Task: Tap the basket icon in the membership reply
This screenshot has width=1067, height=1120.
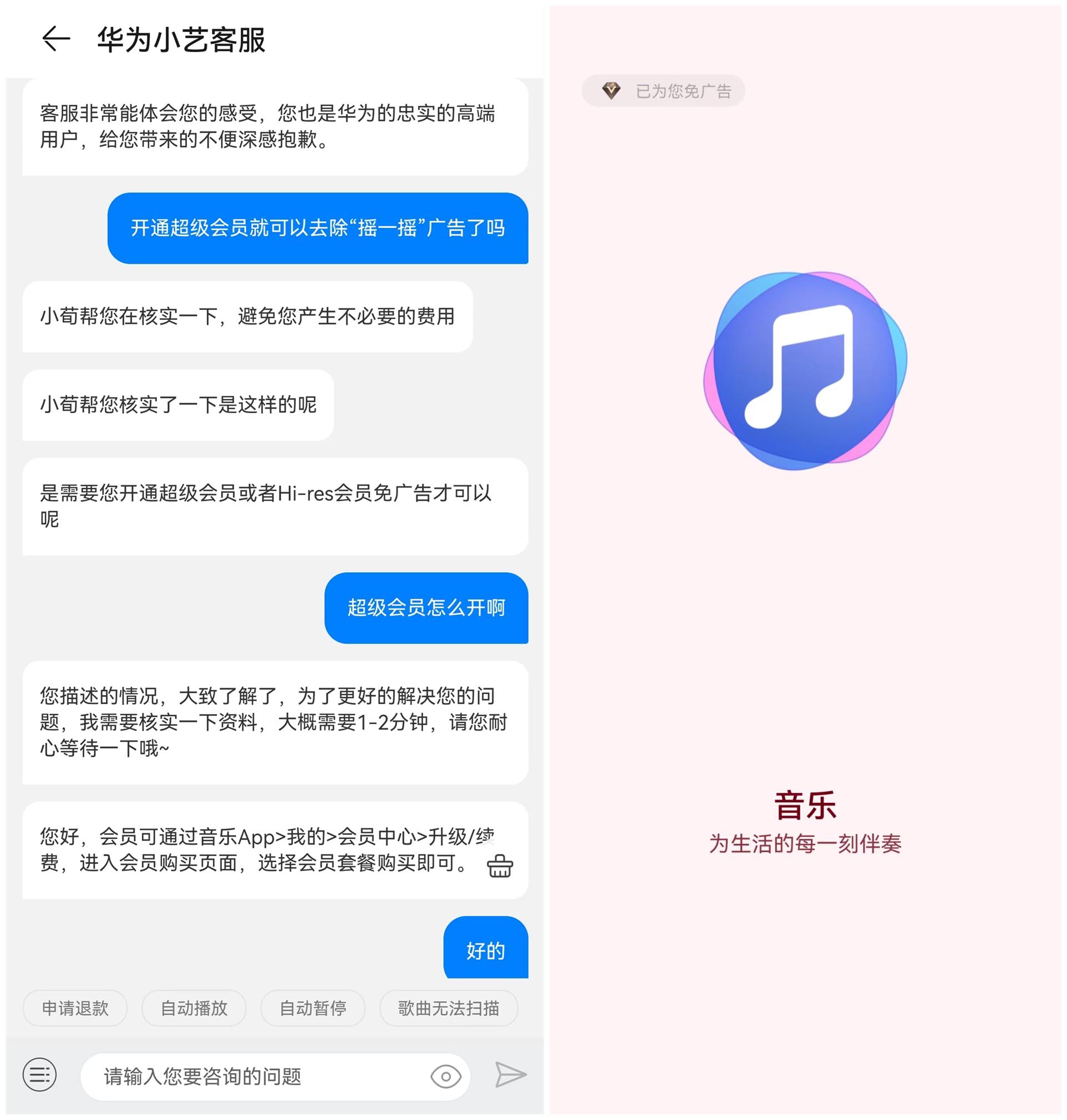Action: [x=499, y=866]
